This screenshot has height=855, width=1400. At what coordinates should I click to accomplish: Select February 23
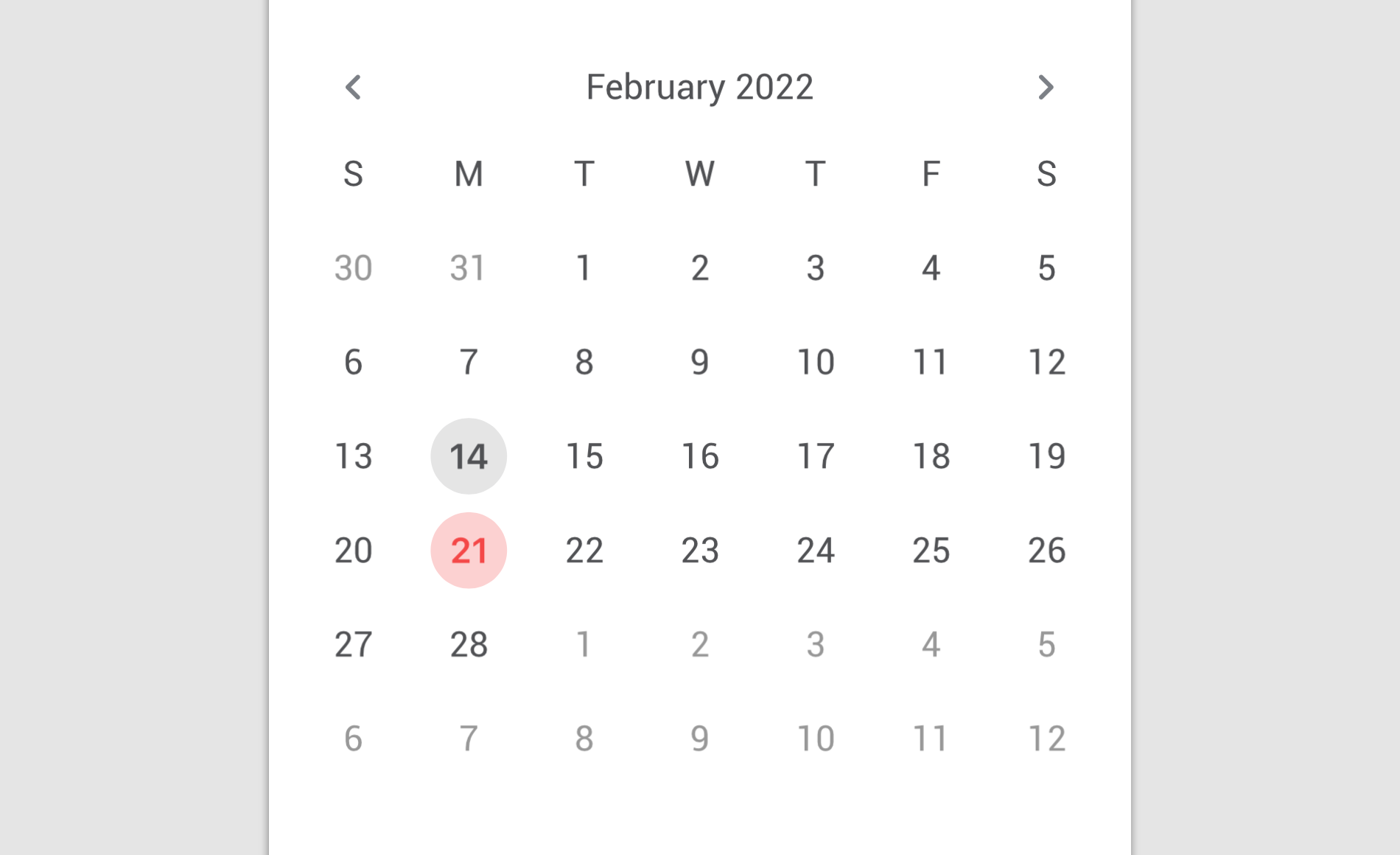pos(700,551)
